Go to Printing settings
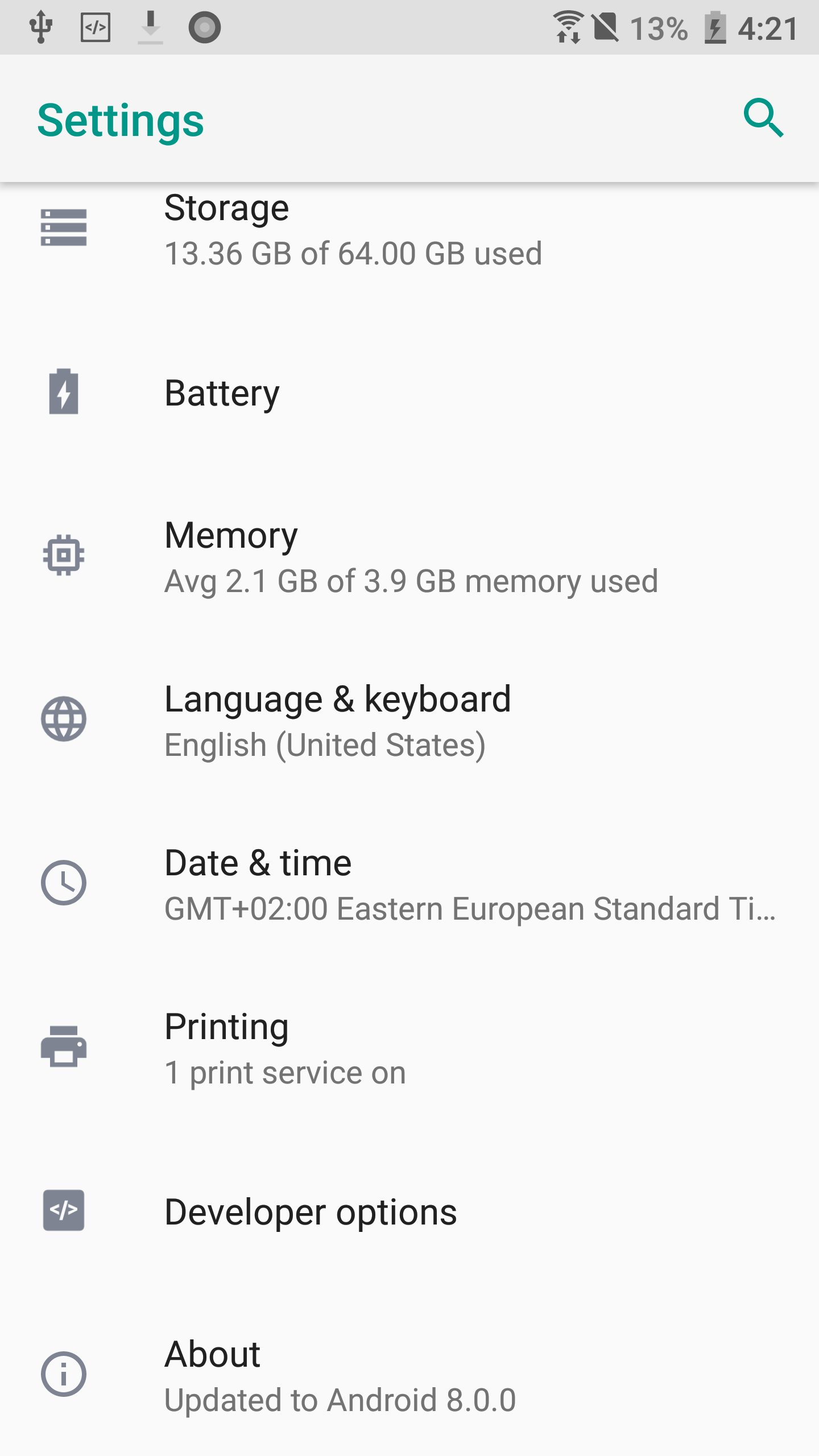Image resolution: width=819 pixels, height=1456 pixels. [409, 1047]
